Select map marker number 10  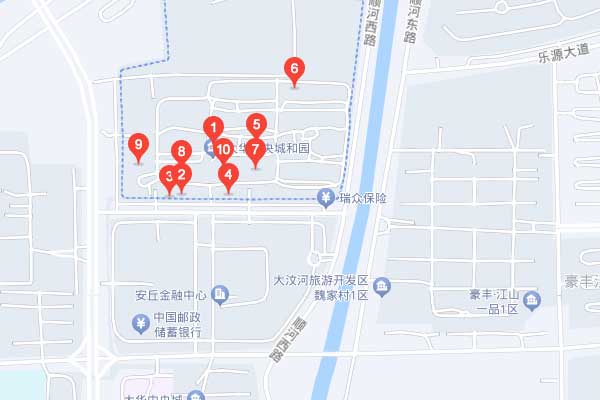(x=223, y=148)
